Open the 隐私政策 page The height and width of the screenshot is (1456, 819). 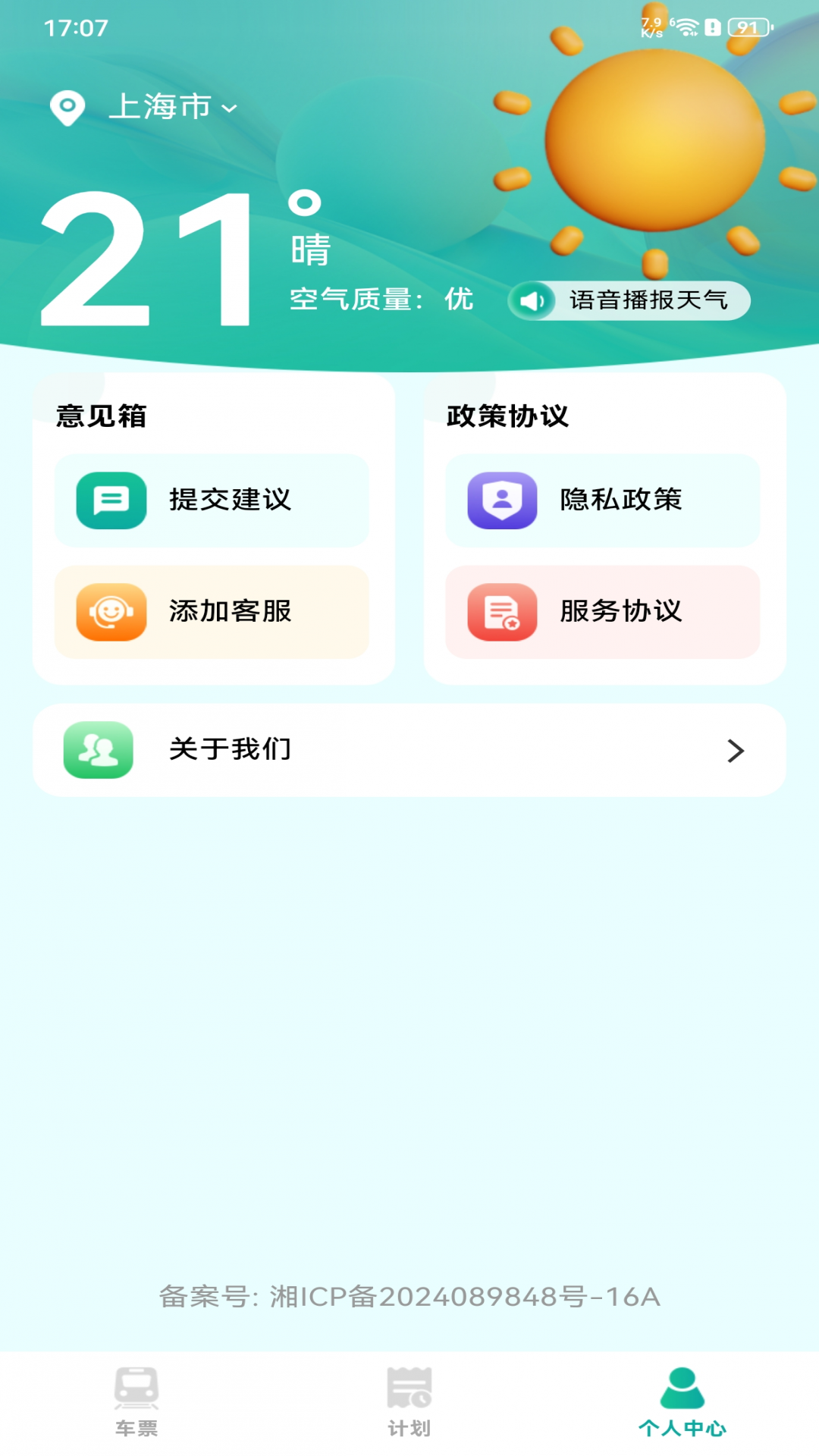[x=603, y=500]
